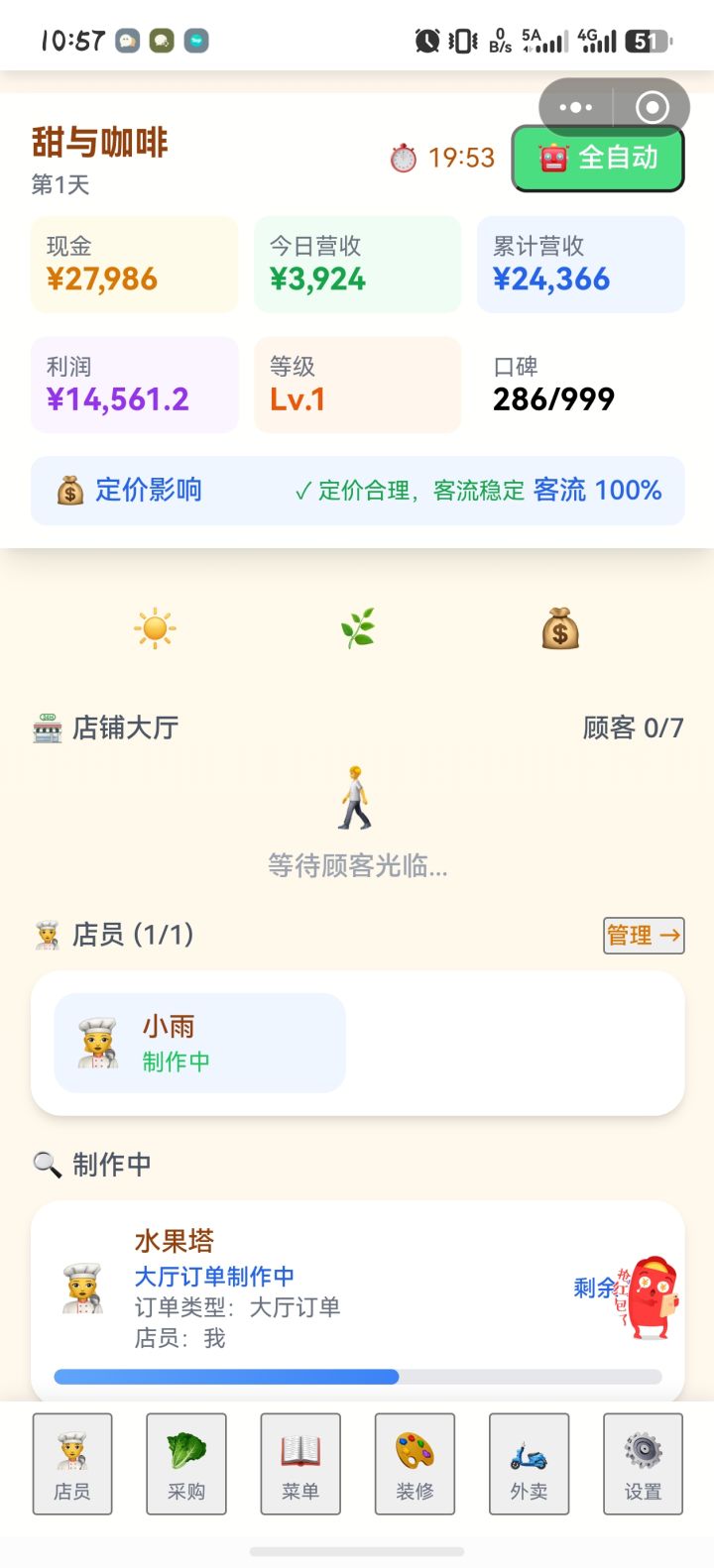Open the 菜单 menu book

299,1464
